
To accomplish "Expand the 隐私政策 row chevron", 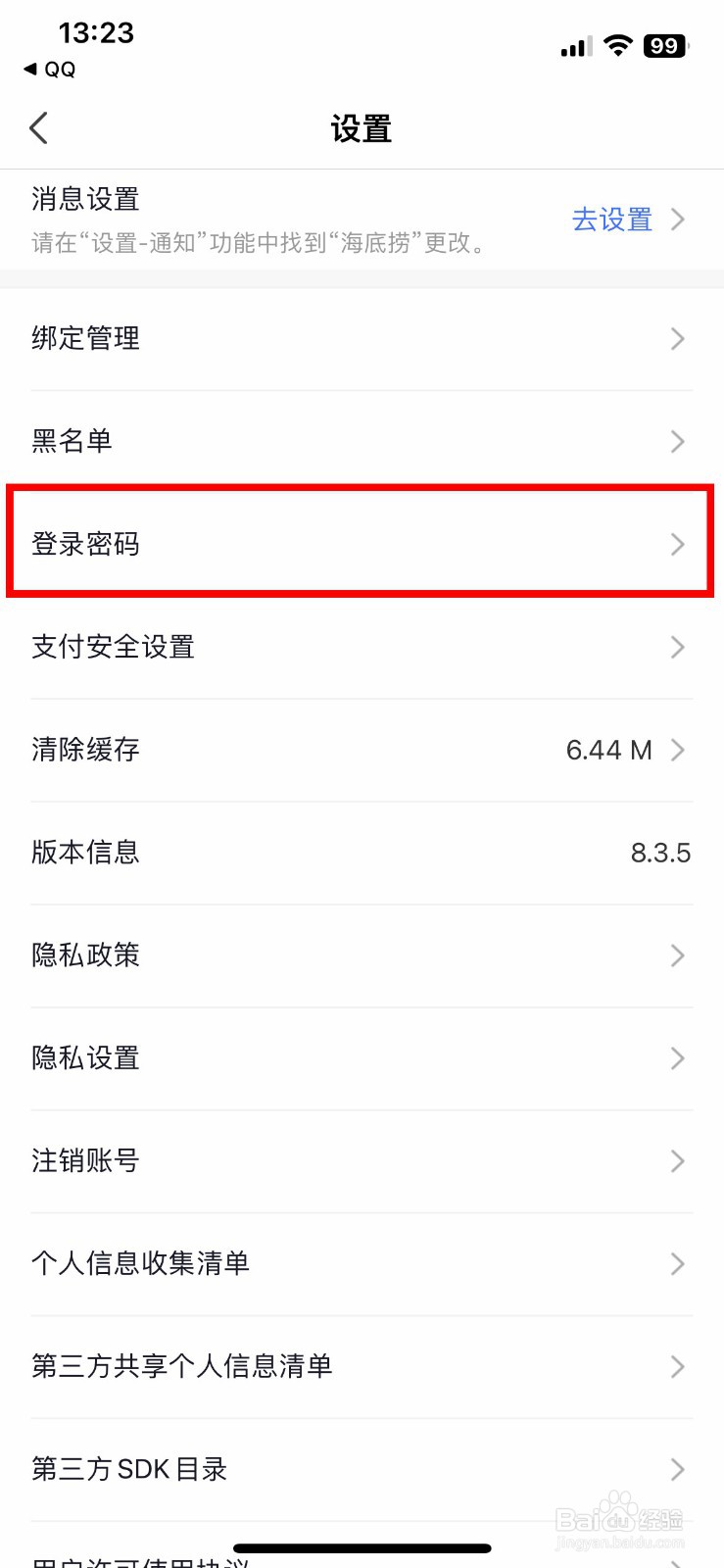I will click(x=677, y=955).
